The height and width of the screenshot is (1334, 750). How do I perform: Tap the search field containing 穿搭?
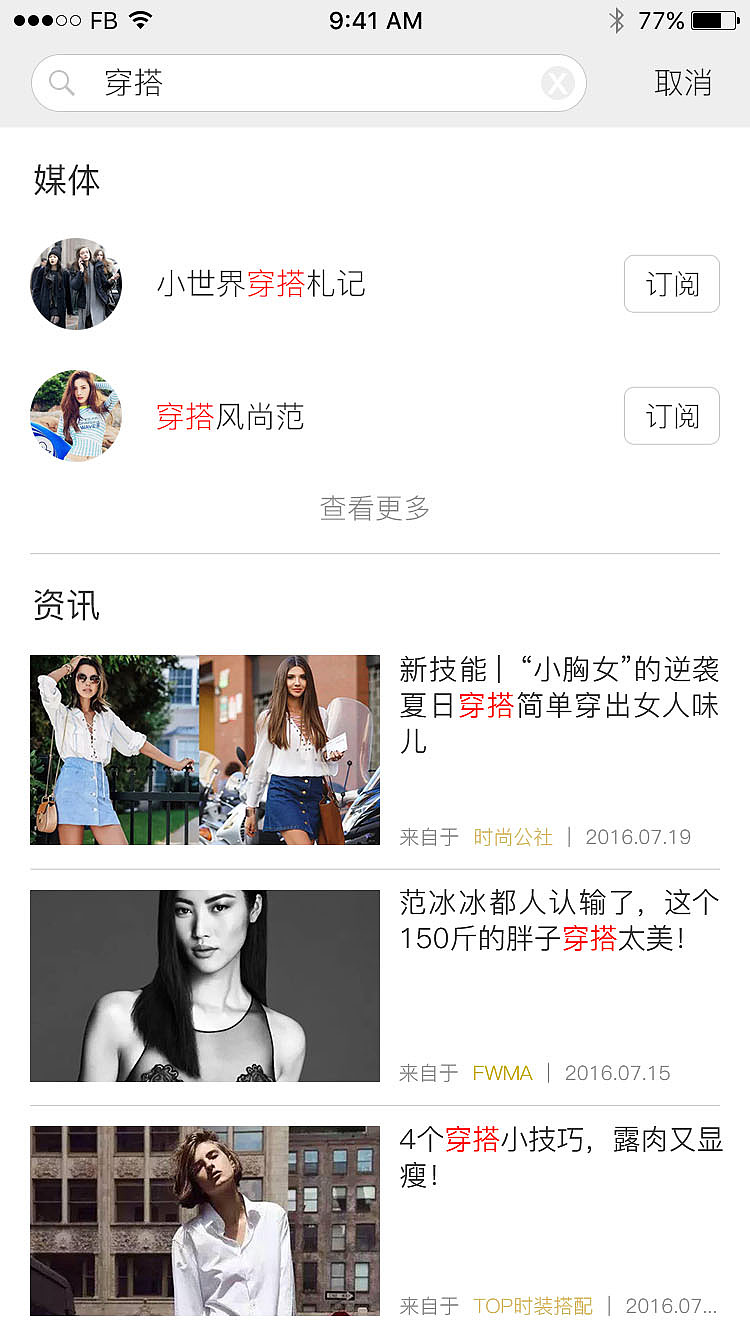(300, 83)
